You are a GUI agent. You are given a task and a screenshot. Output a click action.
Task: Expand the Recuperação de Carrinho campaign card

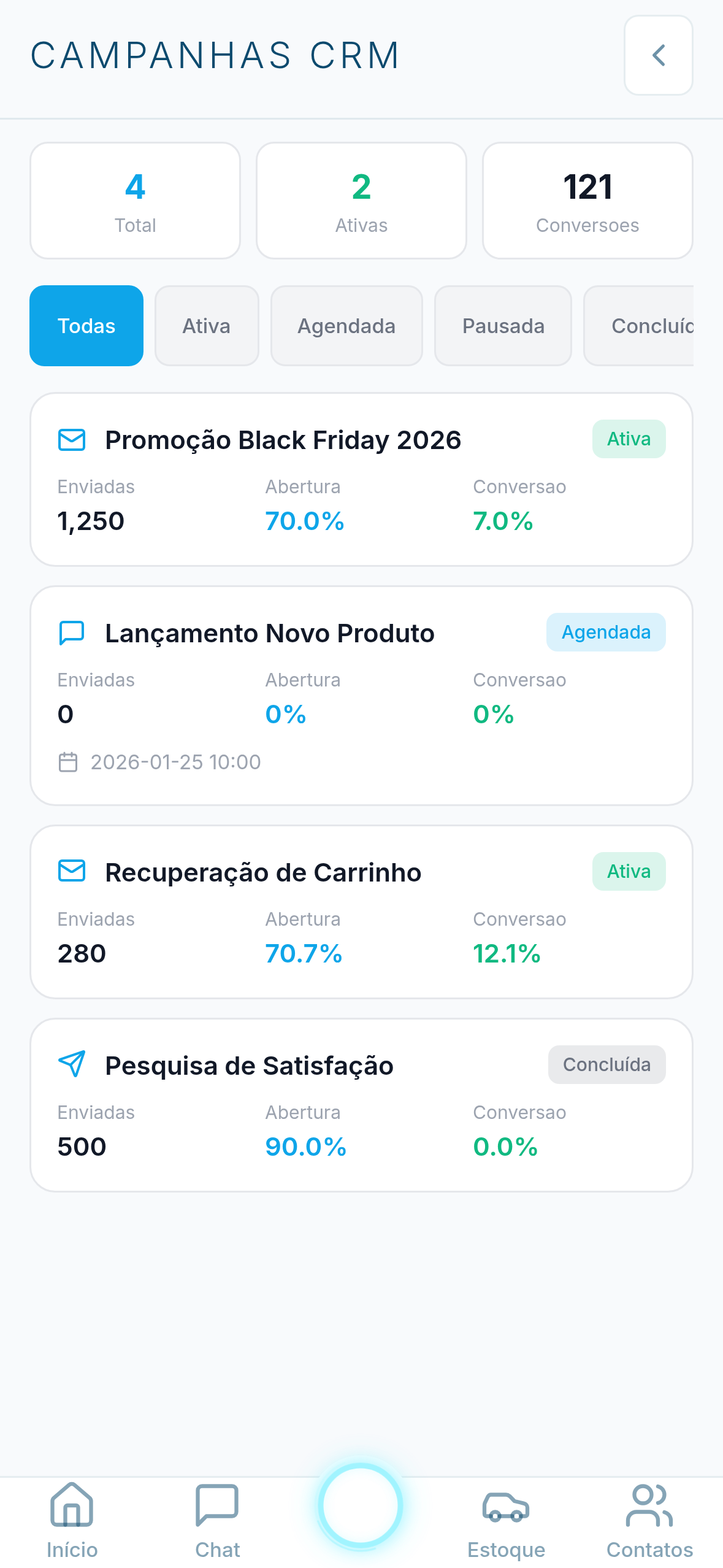tap(362, 912)
